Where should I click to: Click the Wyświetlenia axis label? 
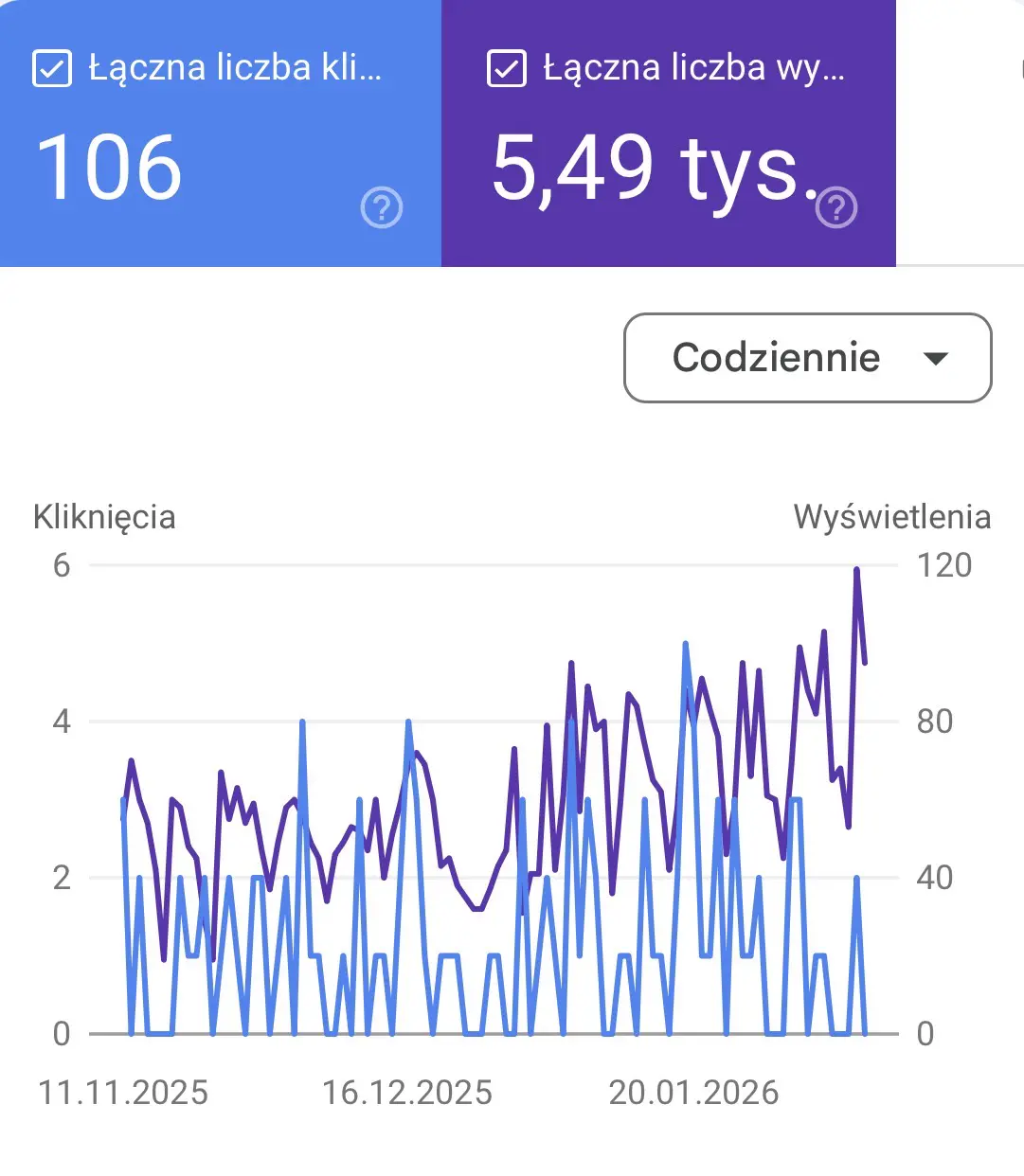[x=891, y=517]
